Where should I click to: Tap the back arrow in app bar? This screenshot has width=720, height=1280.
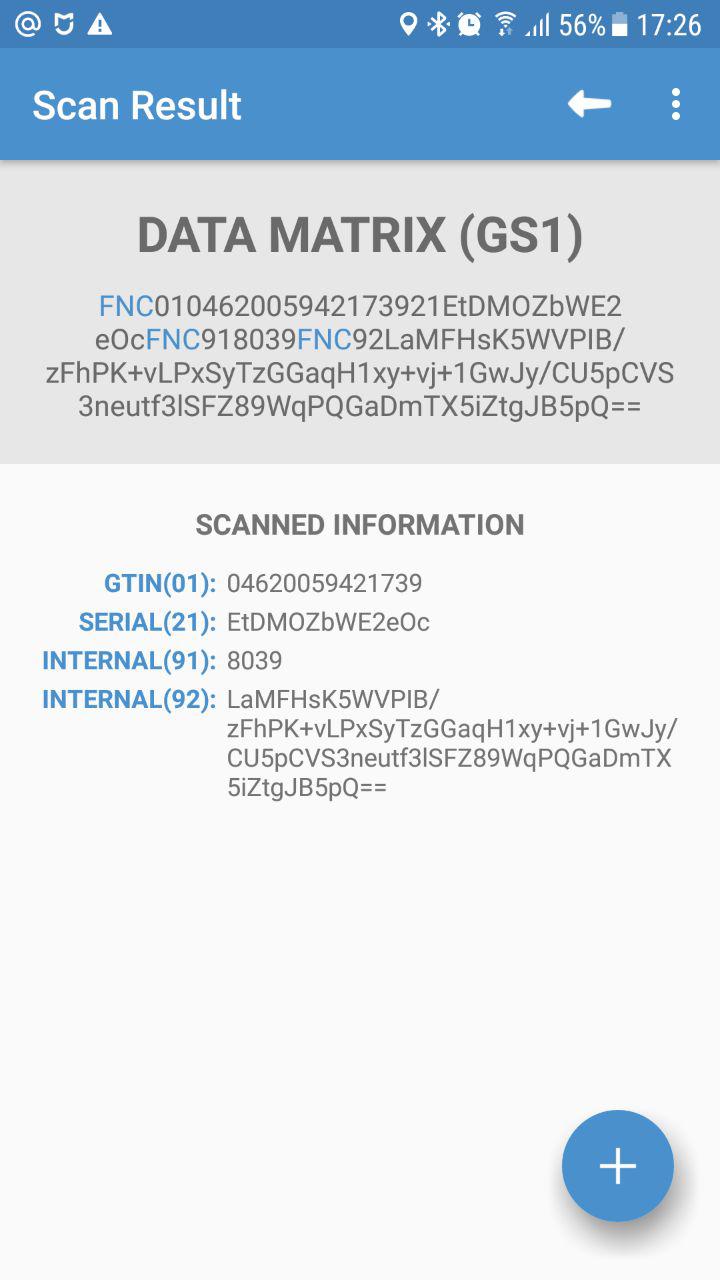(x=589, y=104)
